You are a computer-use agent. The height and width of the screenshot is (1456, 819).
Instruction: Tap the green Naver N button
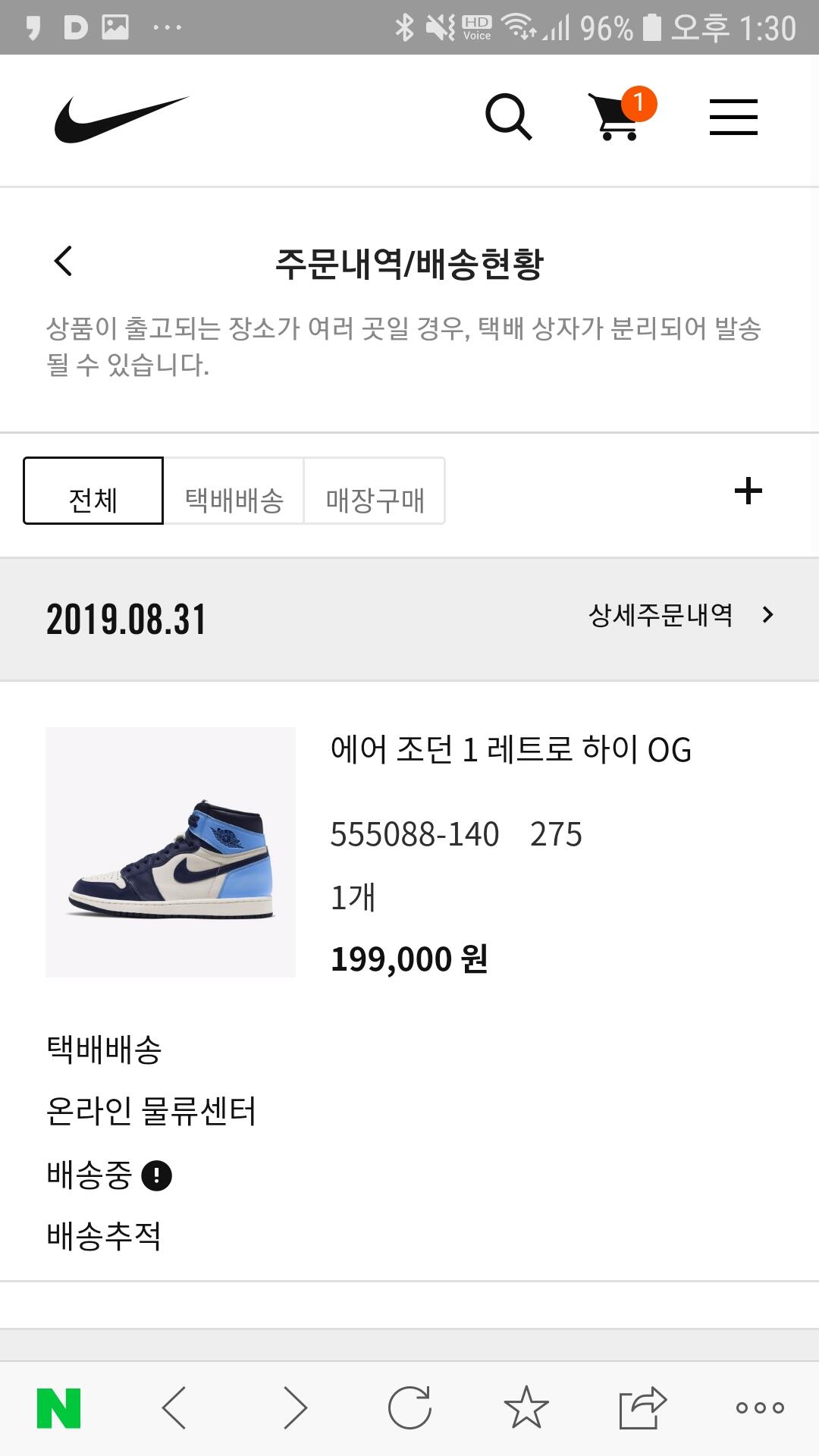pos(58,1408)
